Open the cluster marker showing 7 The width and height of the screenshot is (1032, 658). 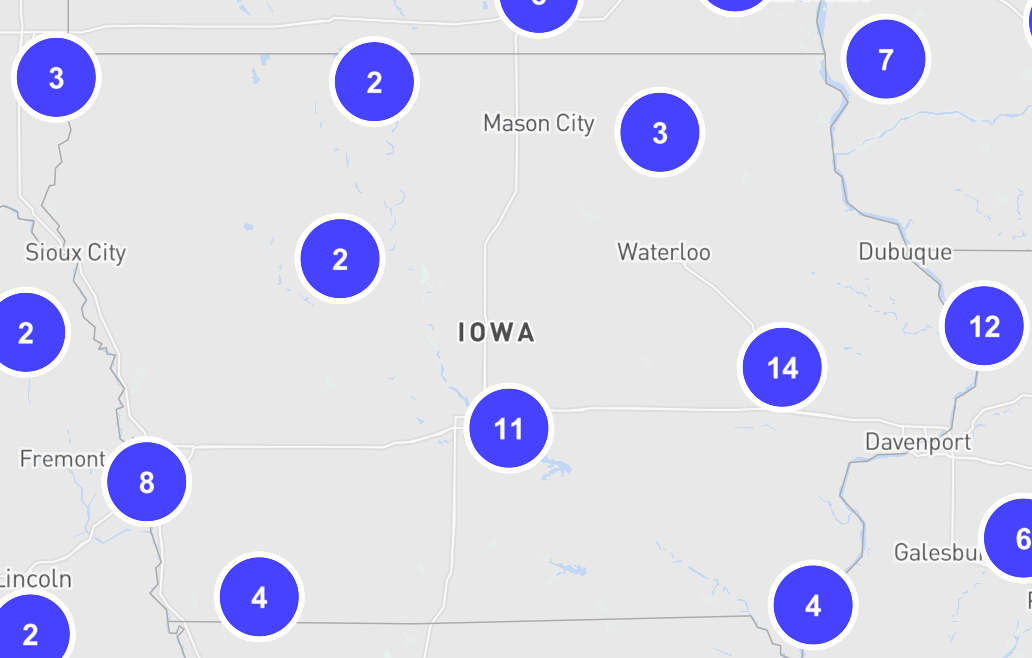click(x=885, y=60)
